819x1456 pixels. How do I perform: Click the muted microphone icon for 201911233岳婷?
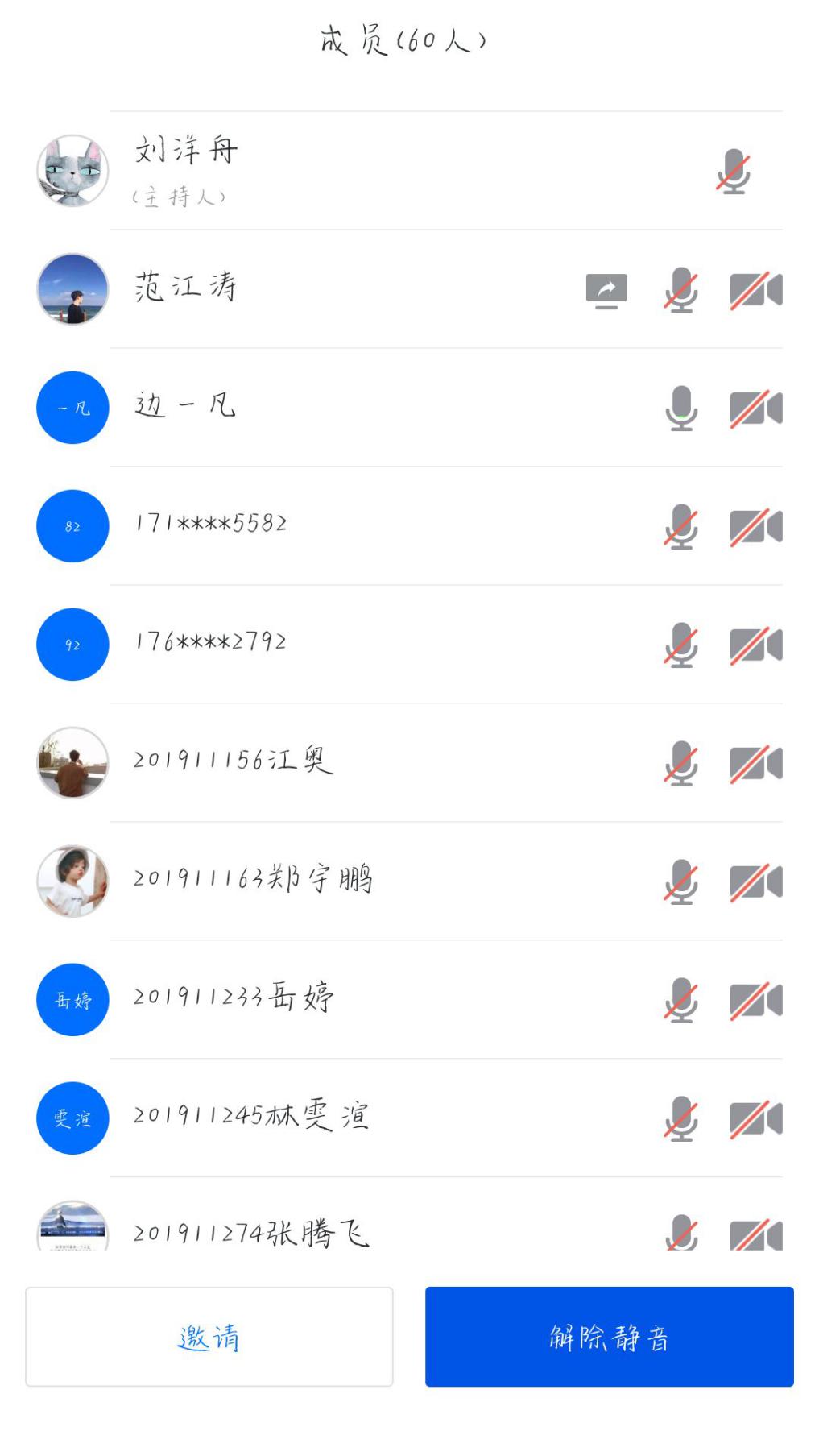680,999
